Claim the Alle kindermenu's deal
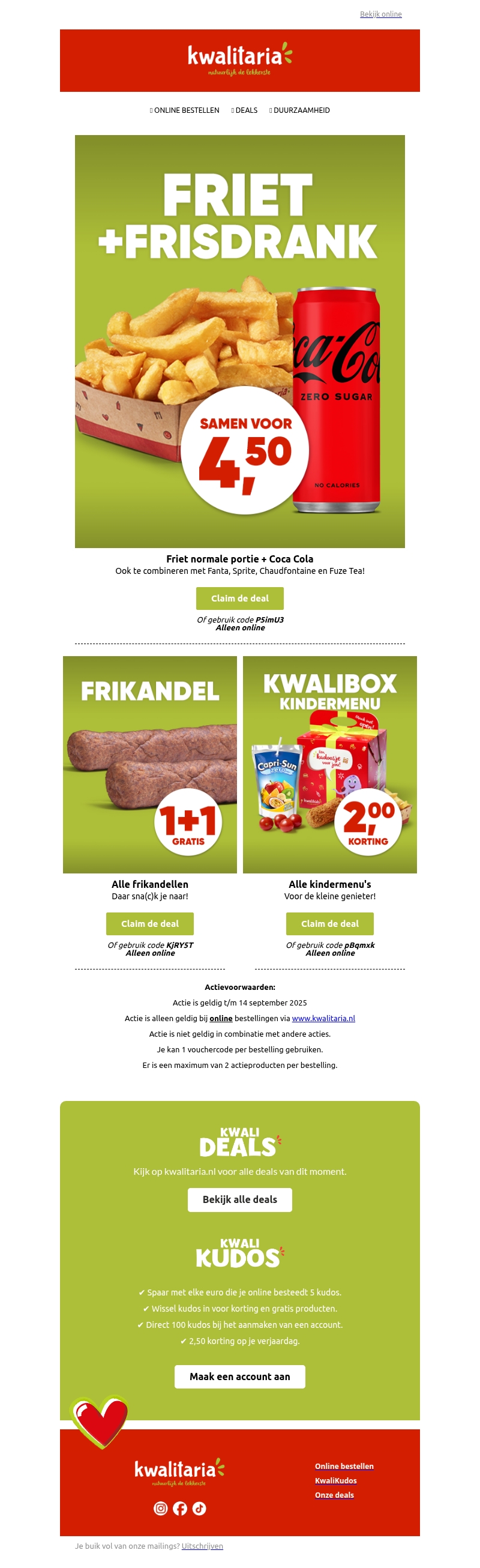480x1568 pixels. (x=330, y=923)
